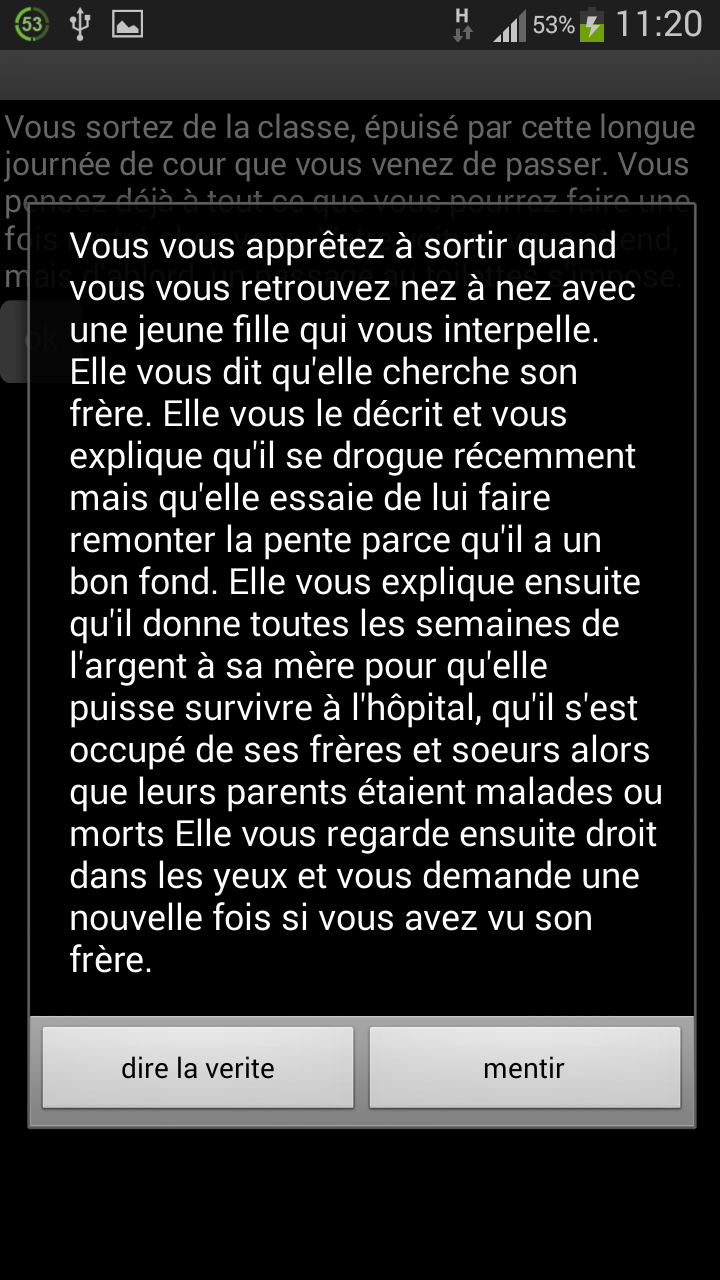Choose "dire la verite" in the dialog
The image size is (720, 1280).
click(198, 1068)
